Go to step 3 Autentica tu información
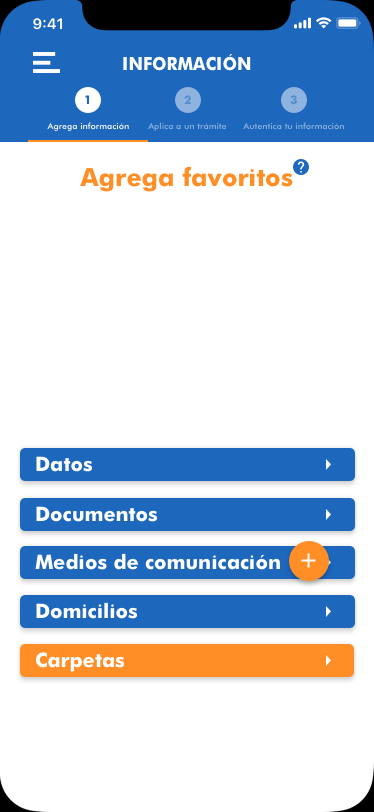Image resolution: width=374 pixels, height=812 pixels. pos(294,110)
